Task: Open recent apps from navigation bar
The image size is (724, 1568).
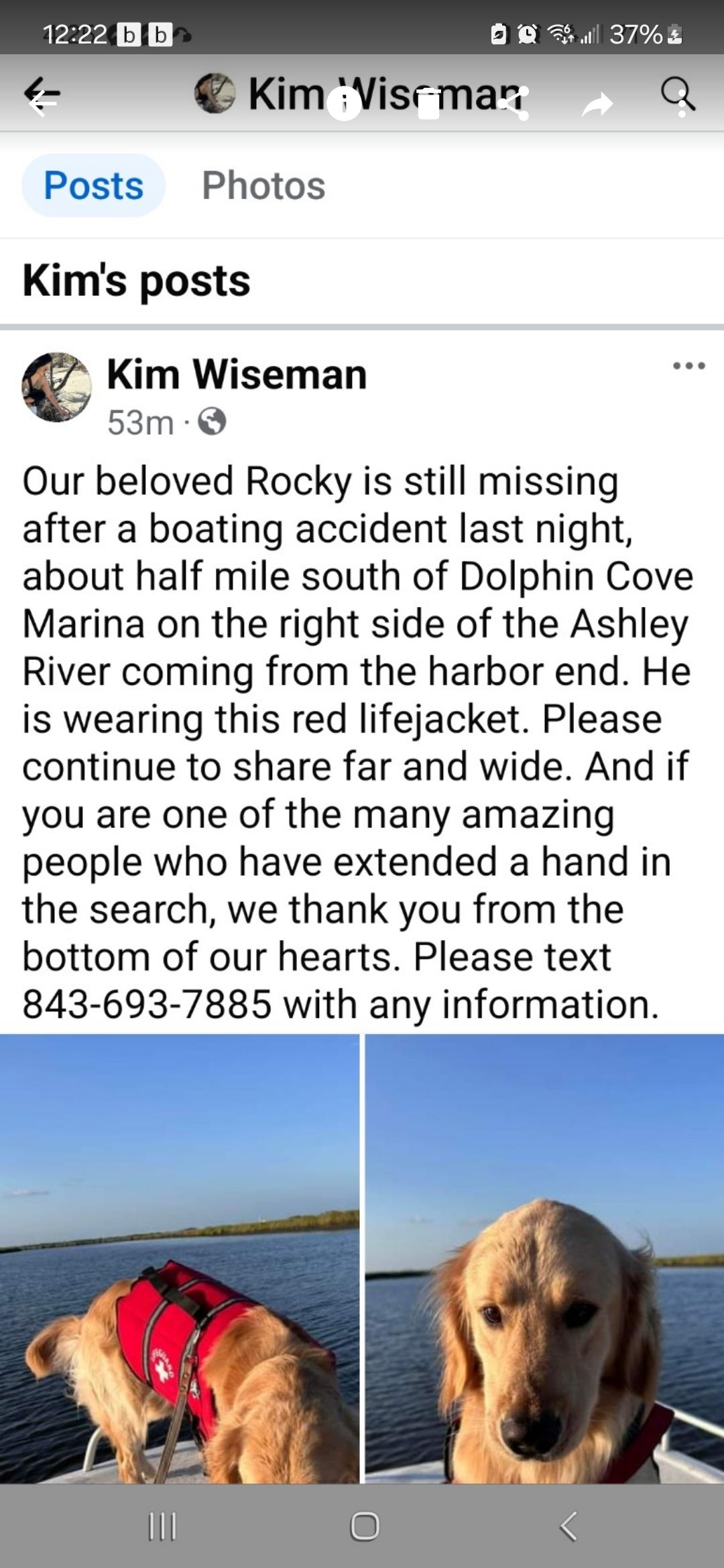Action: (162, 1526)
